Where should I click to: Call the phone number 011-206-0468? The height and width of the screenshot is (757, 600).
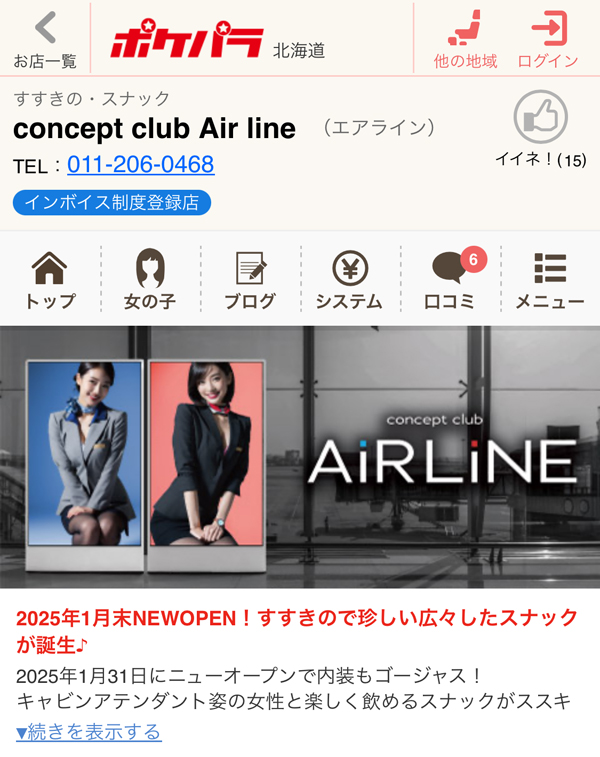141,164
